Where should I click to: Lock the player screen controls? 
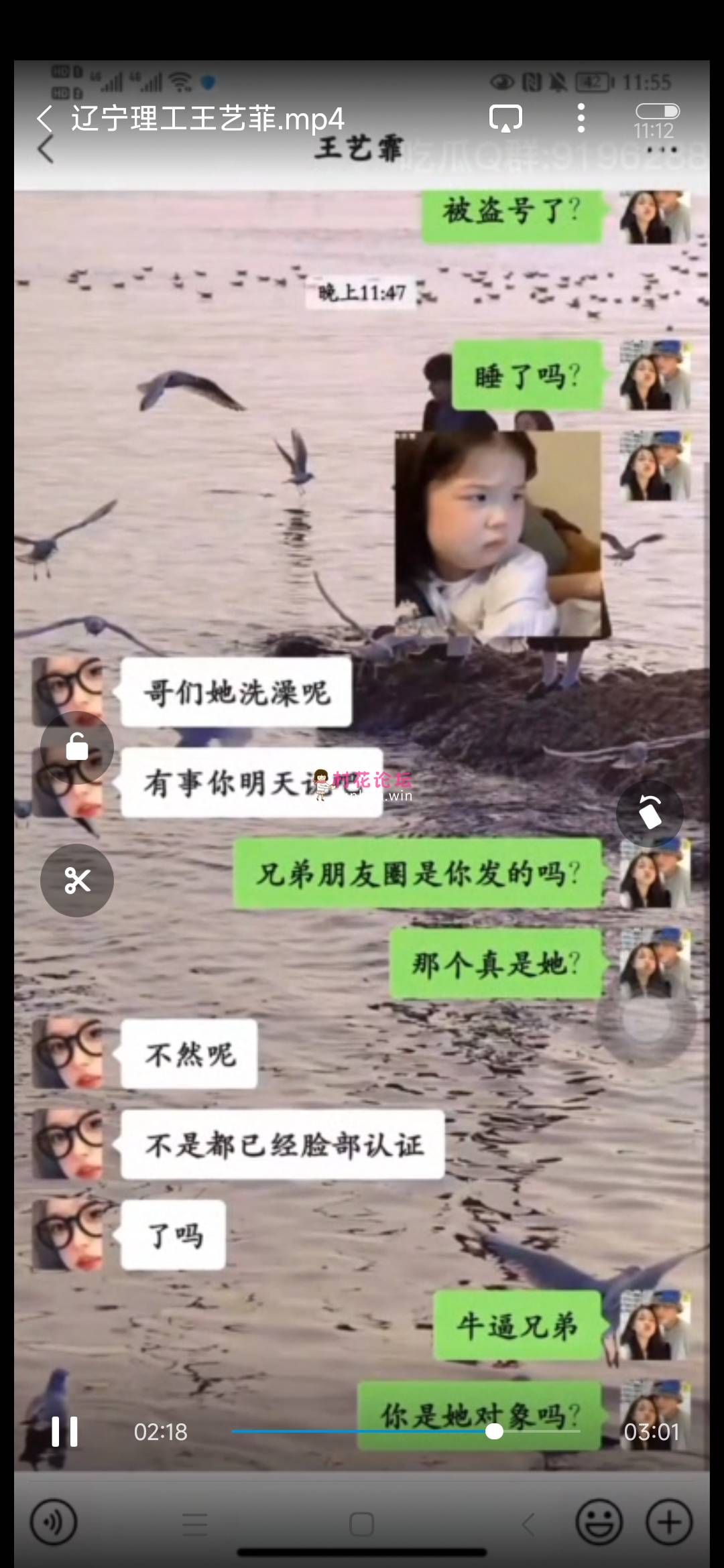click(77, 747)
